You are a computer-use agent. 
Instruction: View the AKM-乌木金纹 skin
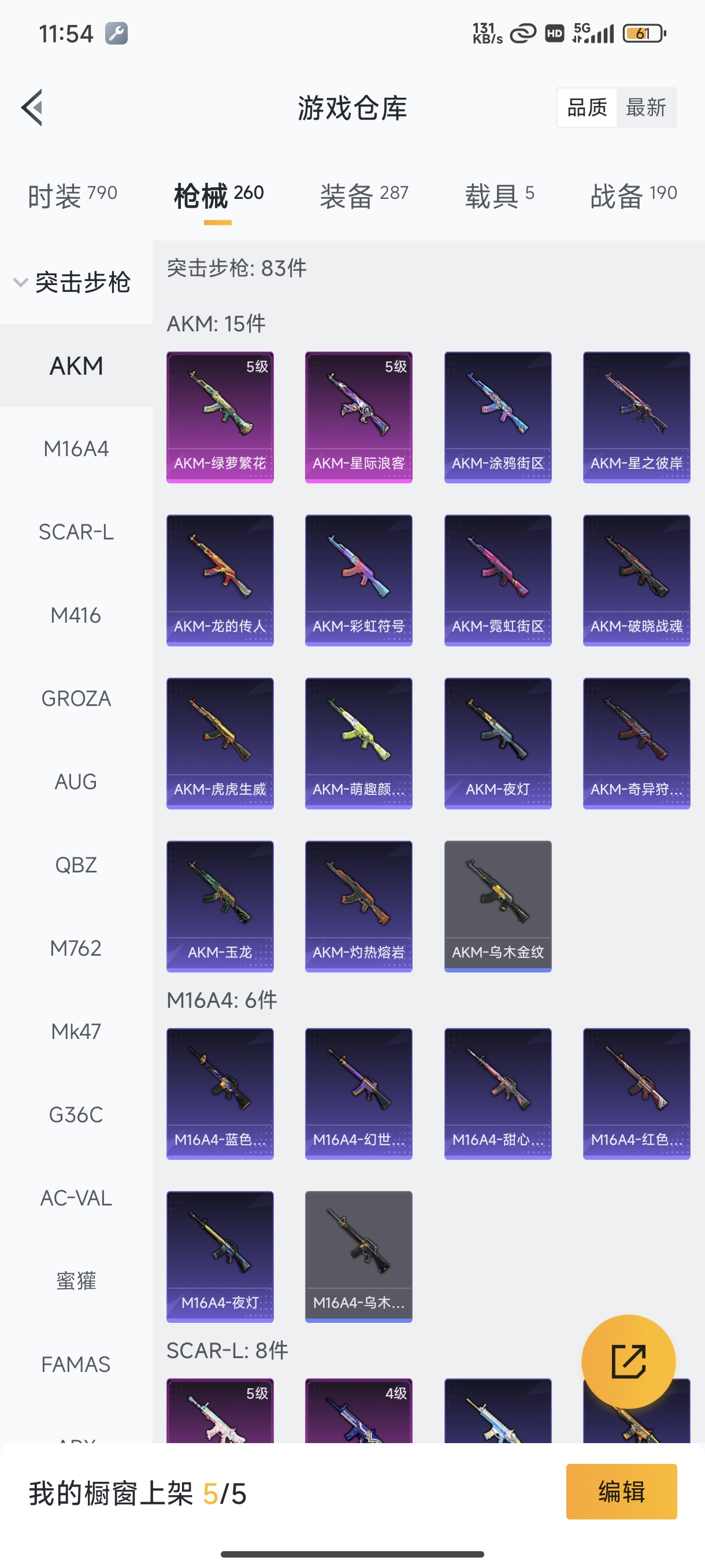click(x=498, y=907)
